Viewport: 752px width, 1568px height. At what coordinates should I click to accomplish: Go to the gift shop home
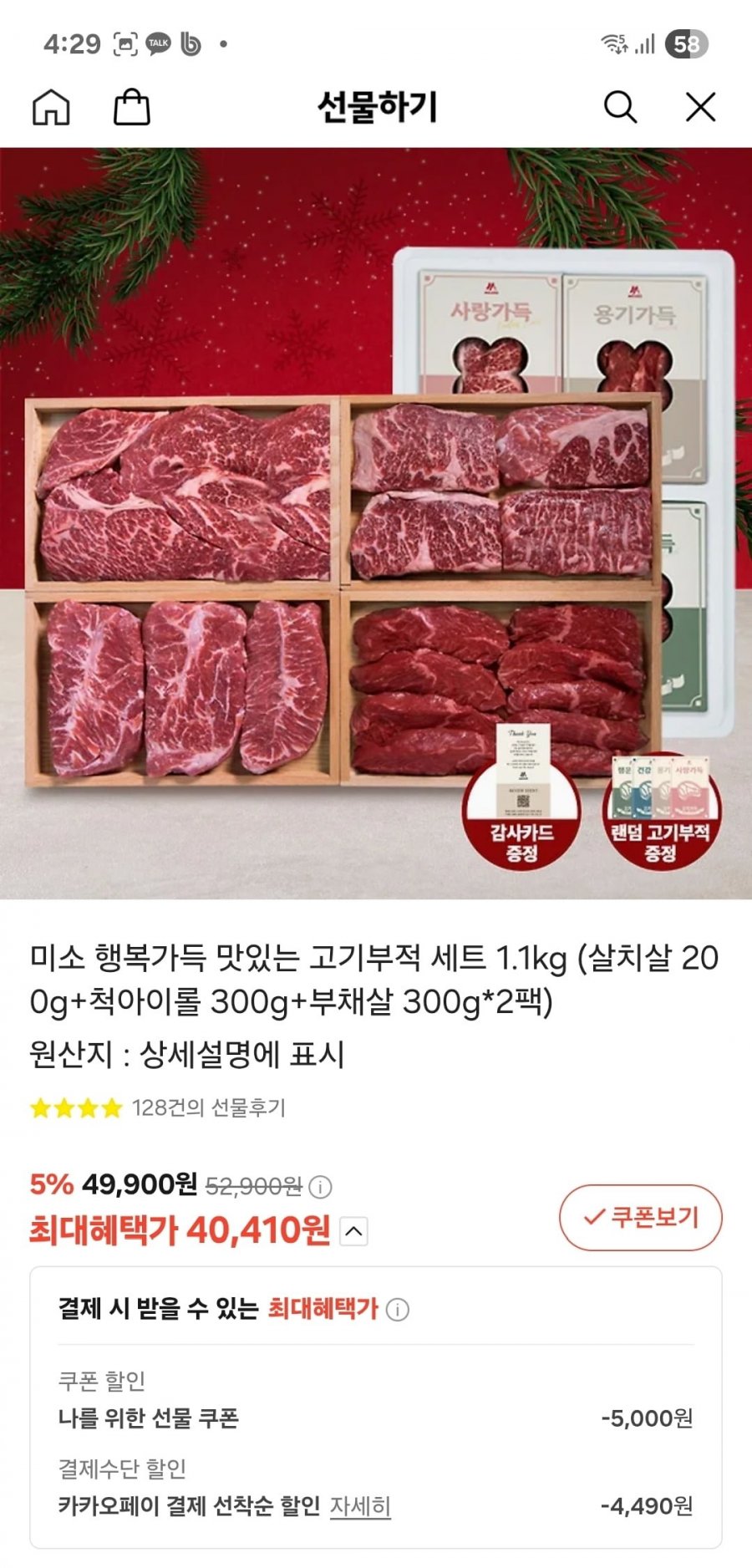[51, 107]
